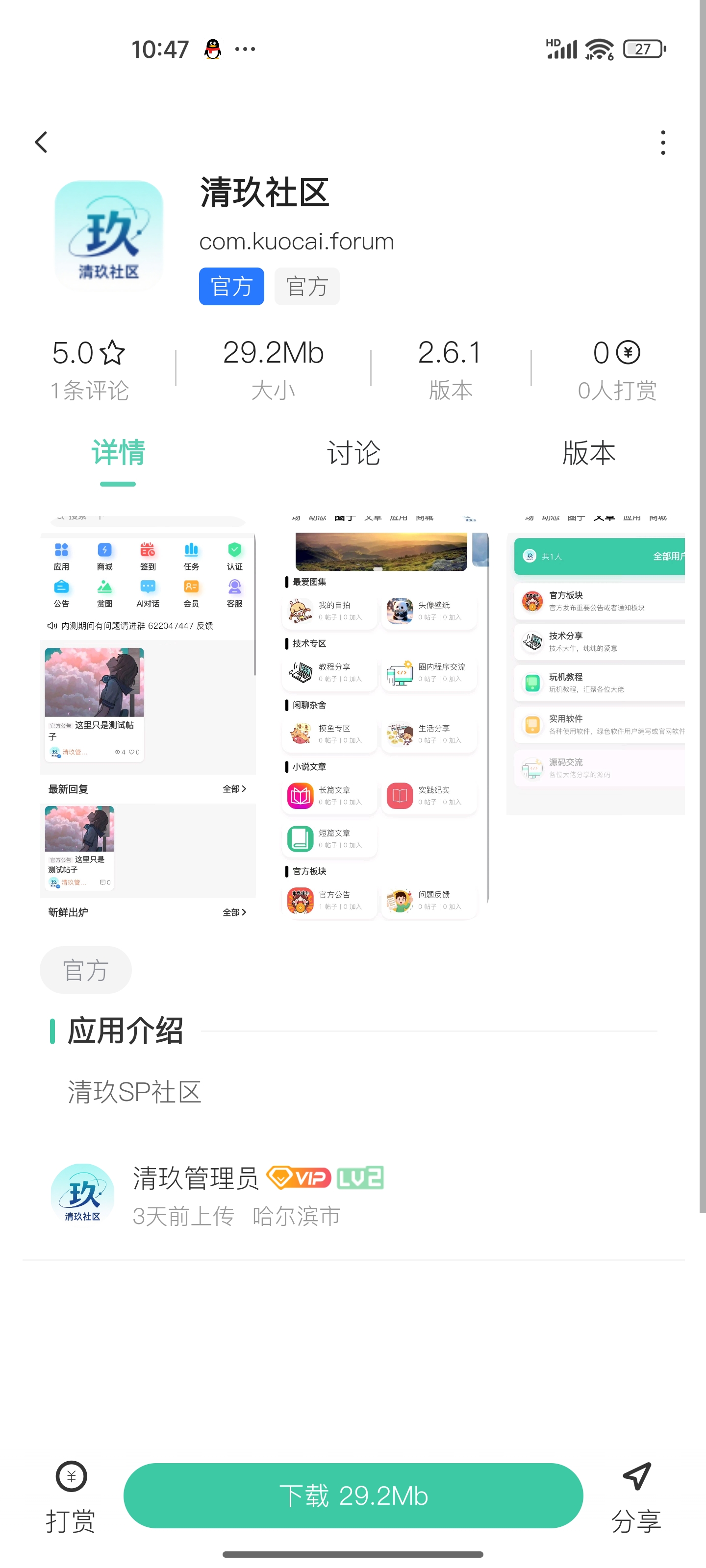Share this app via 分享

636,1495
